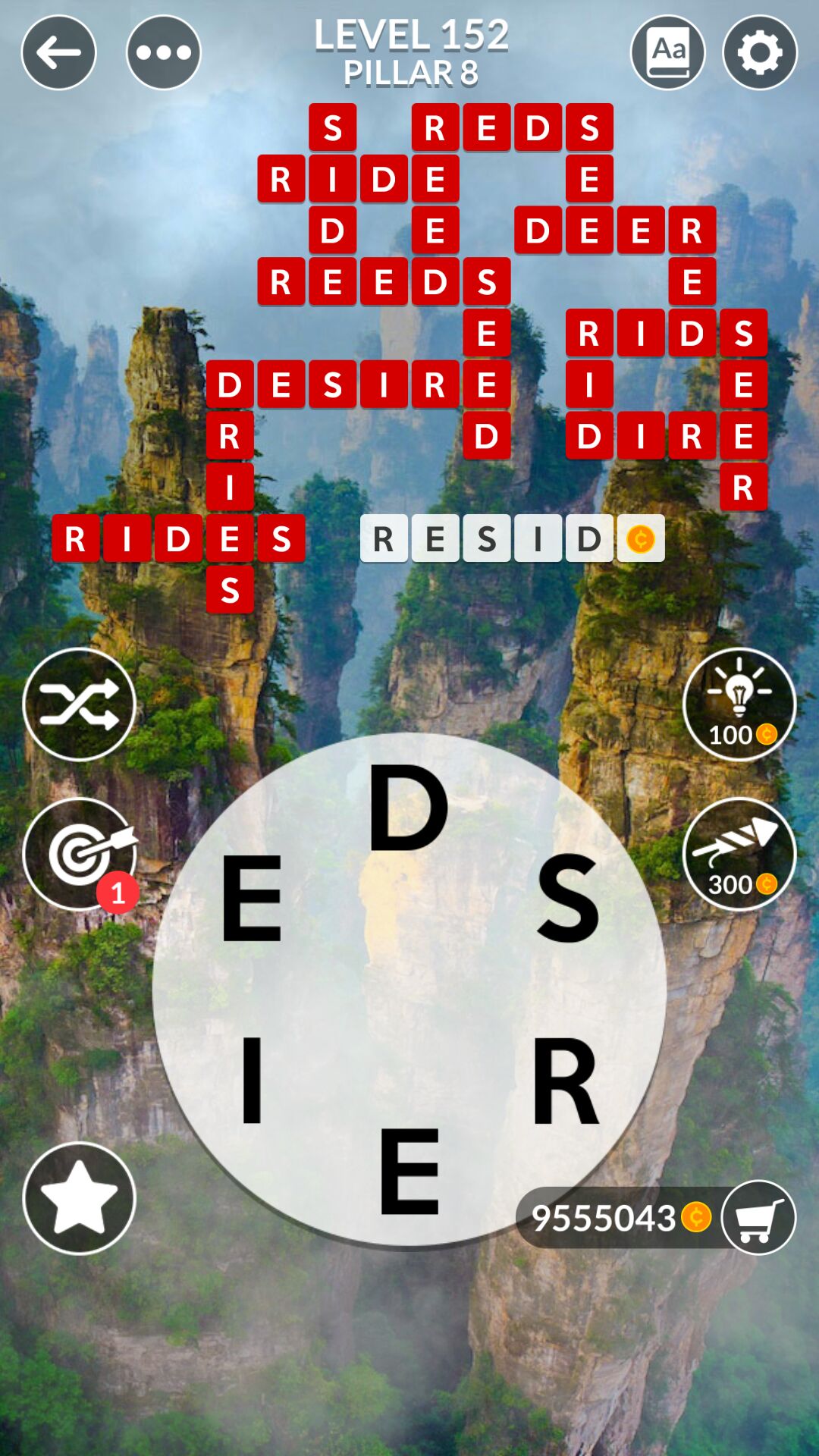
Task: Buy a lightbulb hint for 100 coins
Action: pyautogui.click(x=739, y=704)
